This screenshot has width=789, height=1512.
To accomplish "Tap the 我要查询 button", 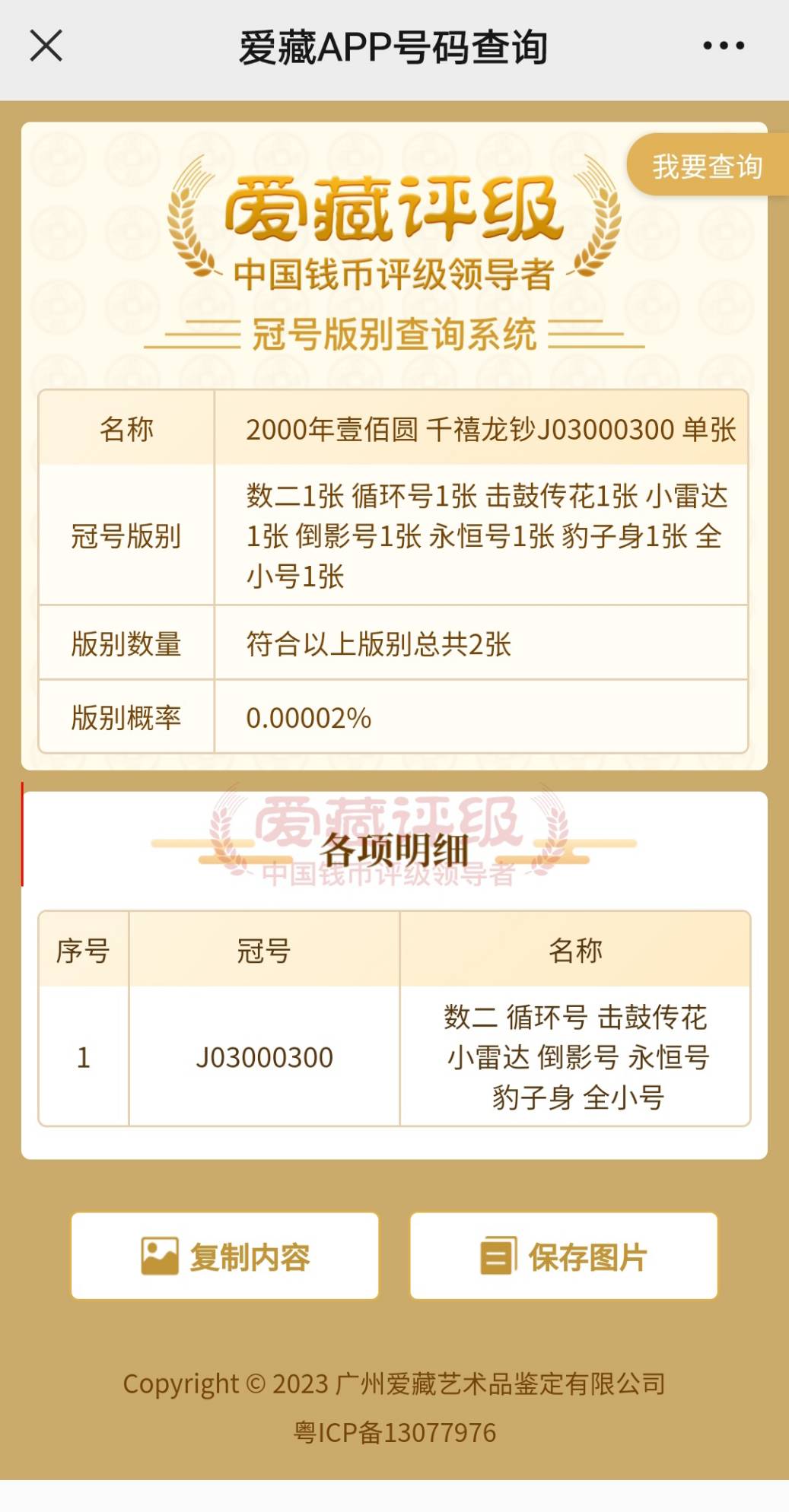I will point(707,166).
